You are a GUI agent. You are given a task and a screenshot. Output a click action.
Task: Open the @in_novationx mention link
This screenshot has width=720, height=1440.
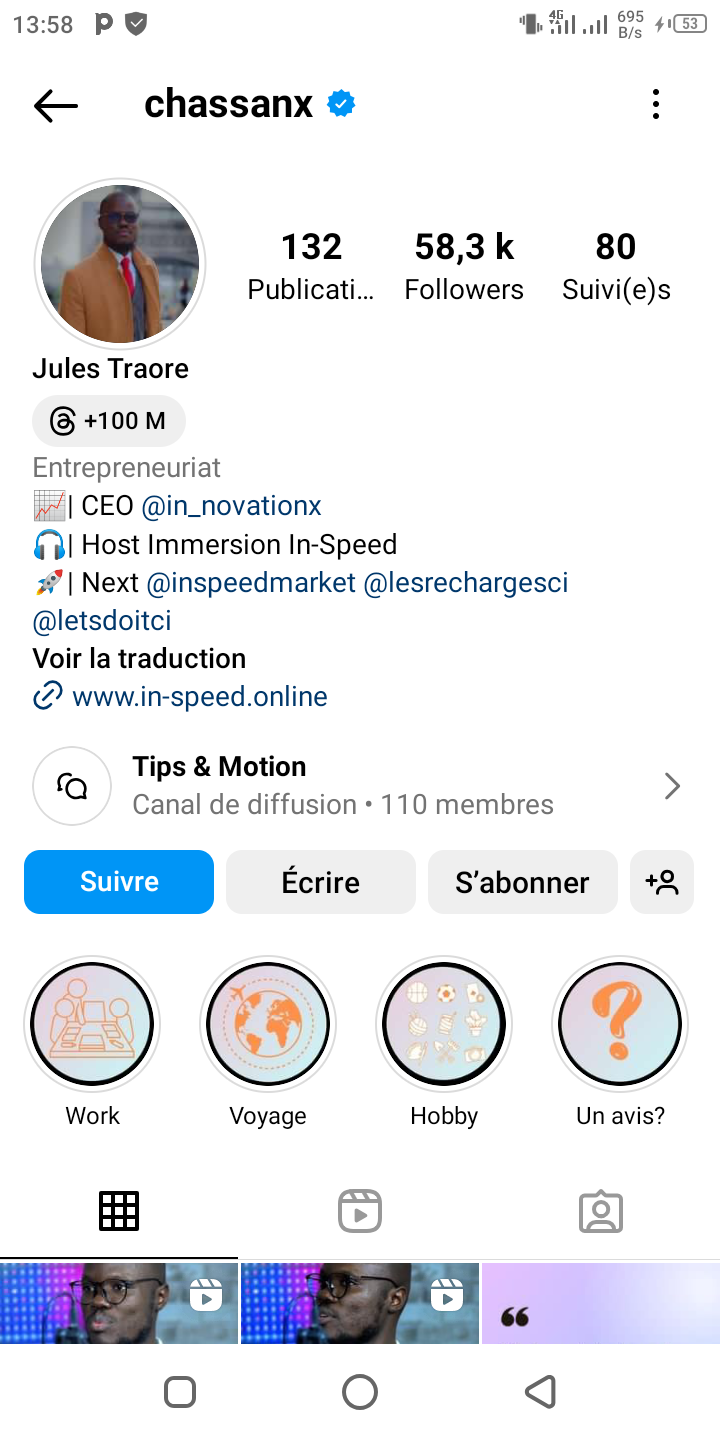tap(232, 506)
